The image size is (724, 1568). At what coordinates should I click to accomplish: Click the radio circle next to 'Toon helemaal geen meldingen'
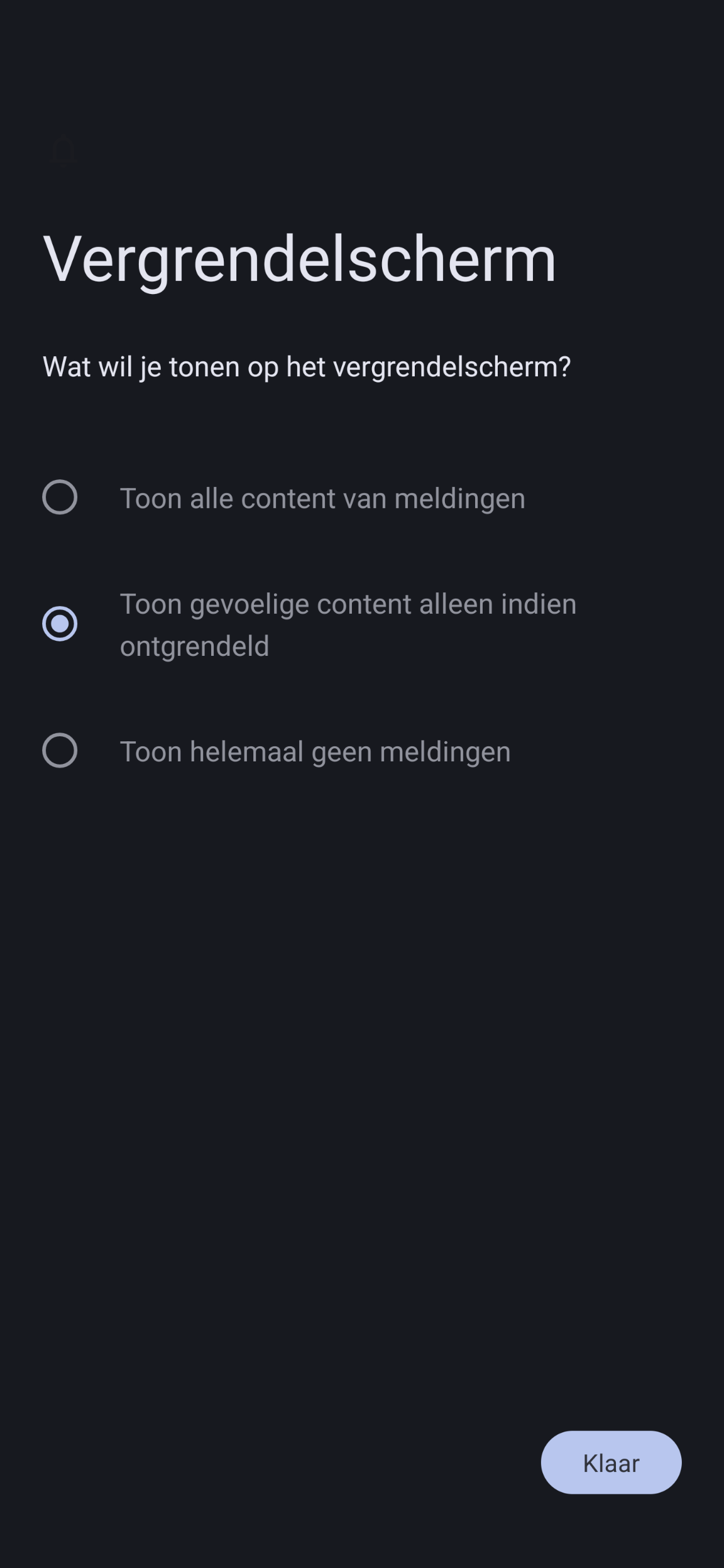coord(60,751)
